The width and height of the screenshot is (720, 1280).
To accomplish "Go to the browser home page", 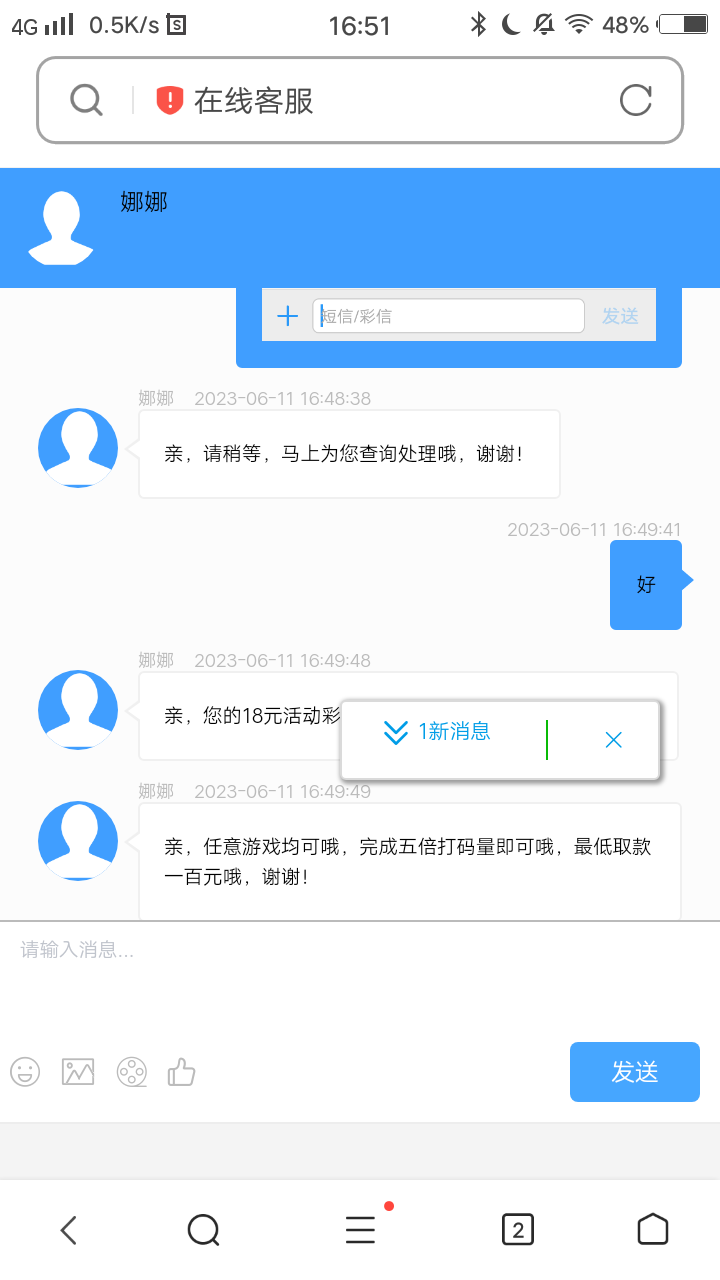I will click(x=652, y=1229).
